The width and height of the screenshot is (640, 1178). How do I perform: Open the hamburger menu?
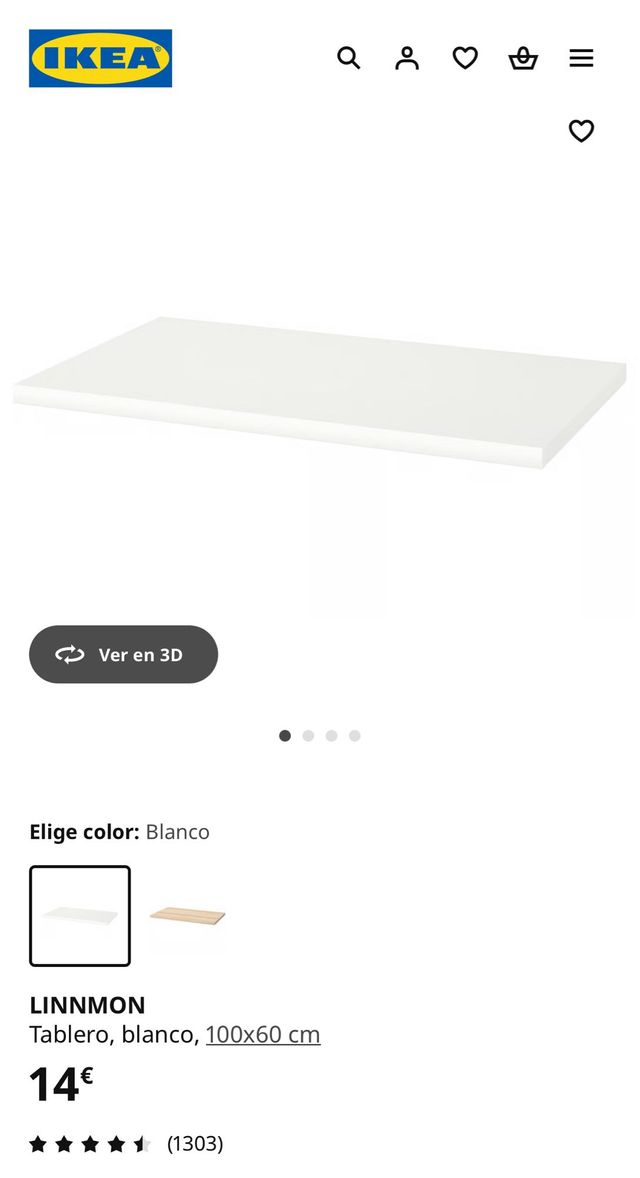[x=581, y=58]
